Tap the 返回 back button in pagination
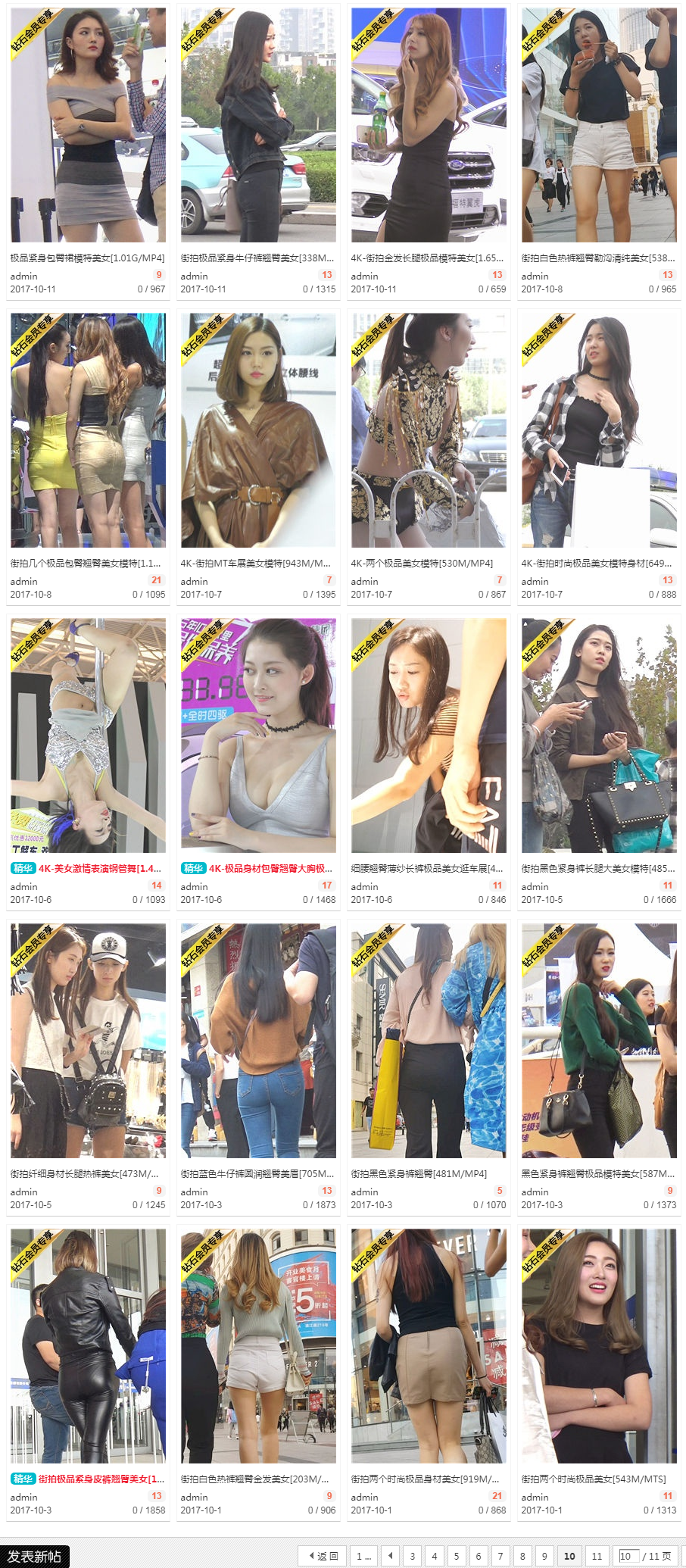 coord(323,1556)
